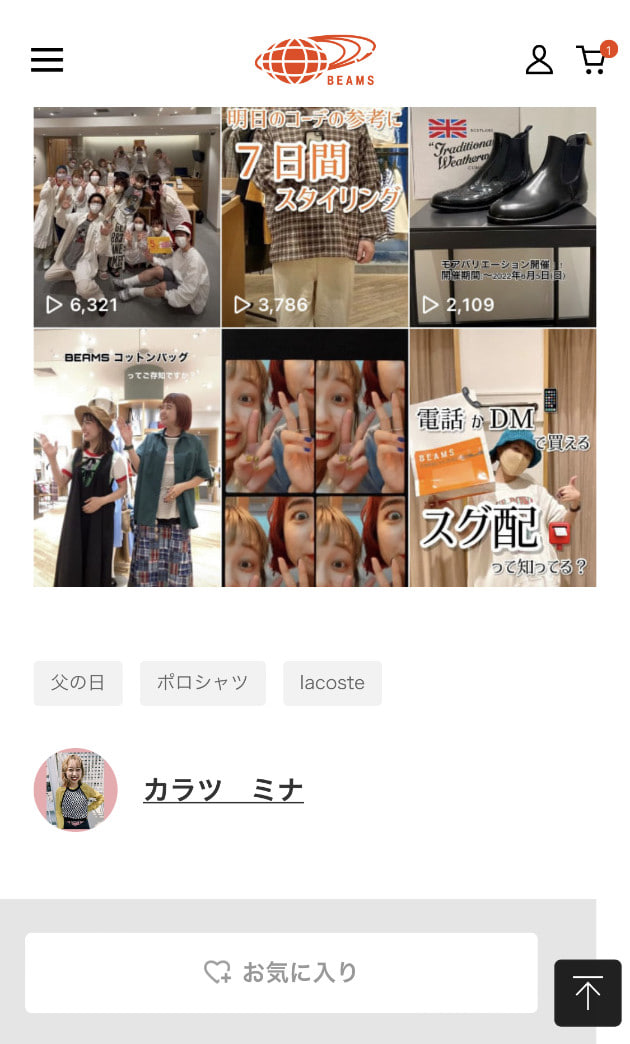The image size is (630, 1044).
Task: Open the peace-sign selfie collage post
Action: point(315,458)
